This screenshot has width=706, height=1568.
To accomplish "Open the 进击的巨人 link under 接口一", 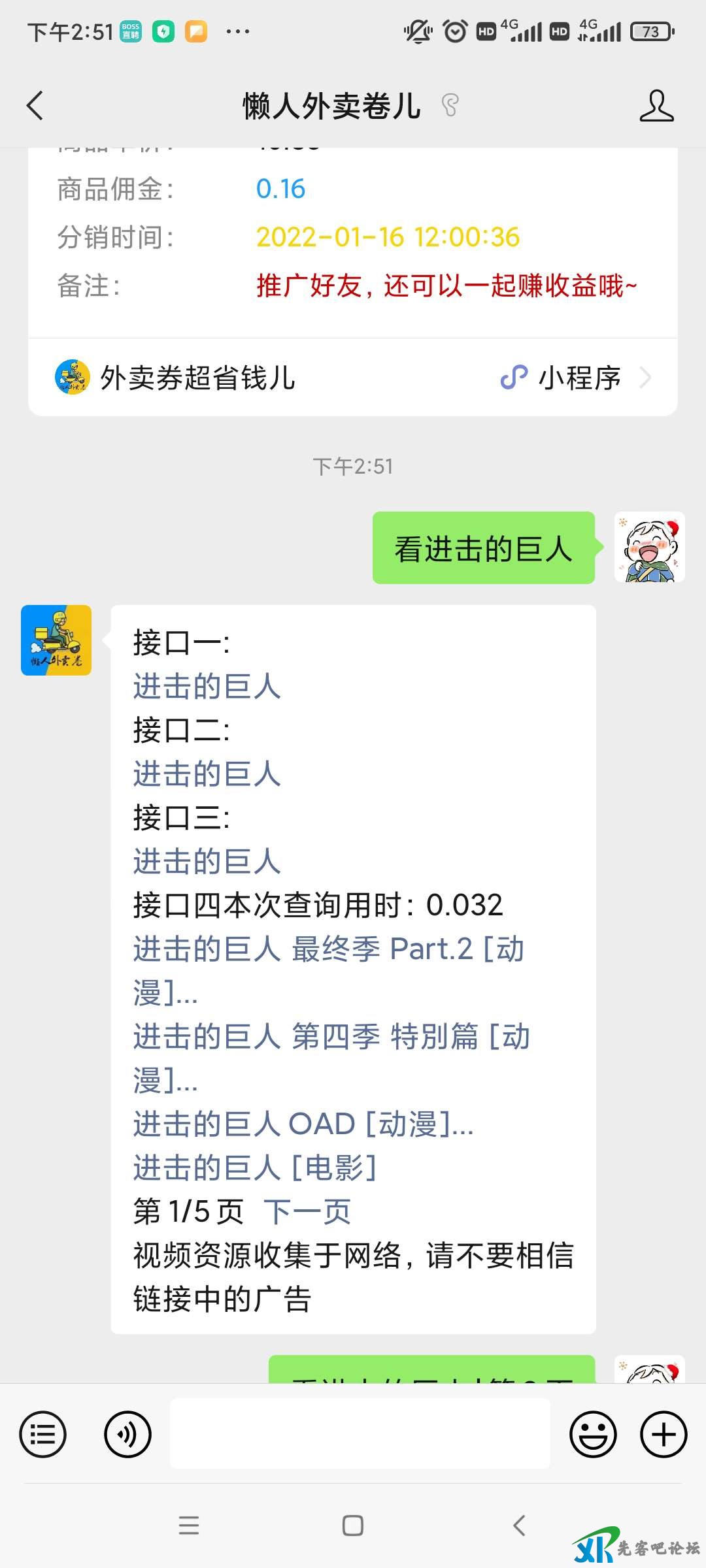I will click(x=207, y=687).
